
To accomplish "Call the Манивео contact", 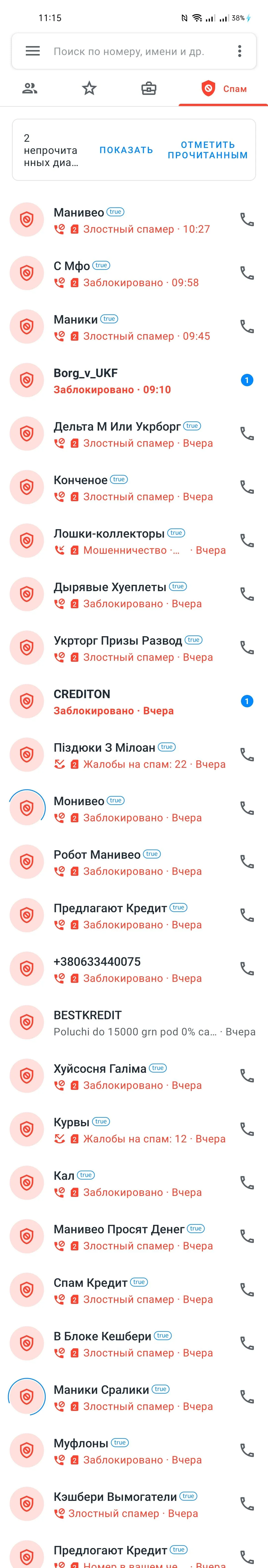I will (247, 220).
